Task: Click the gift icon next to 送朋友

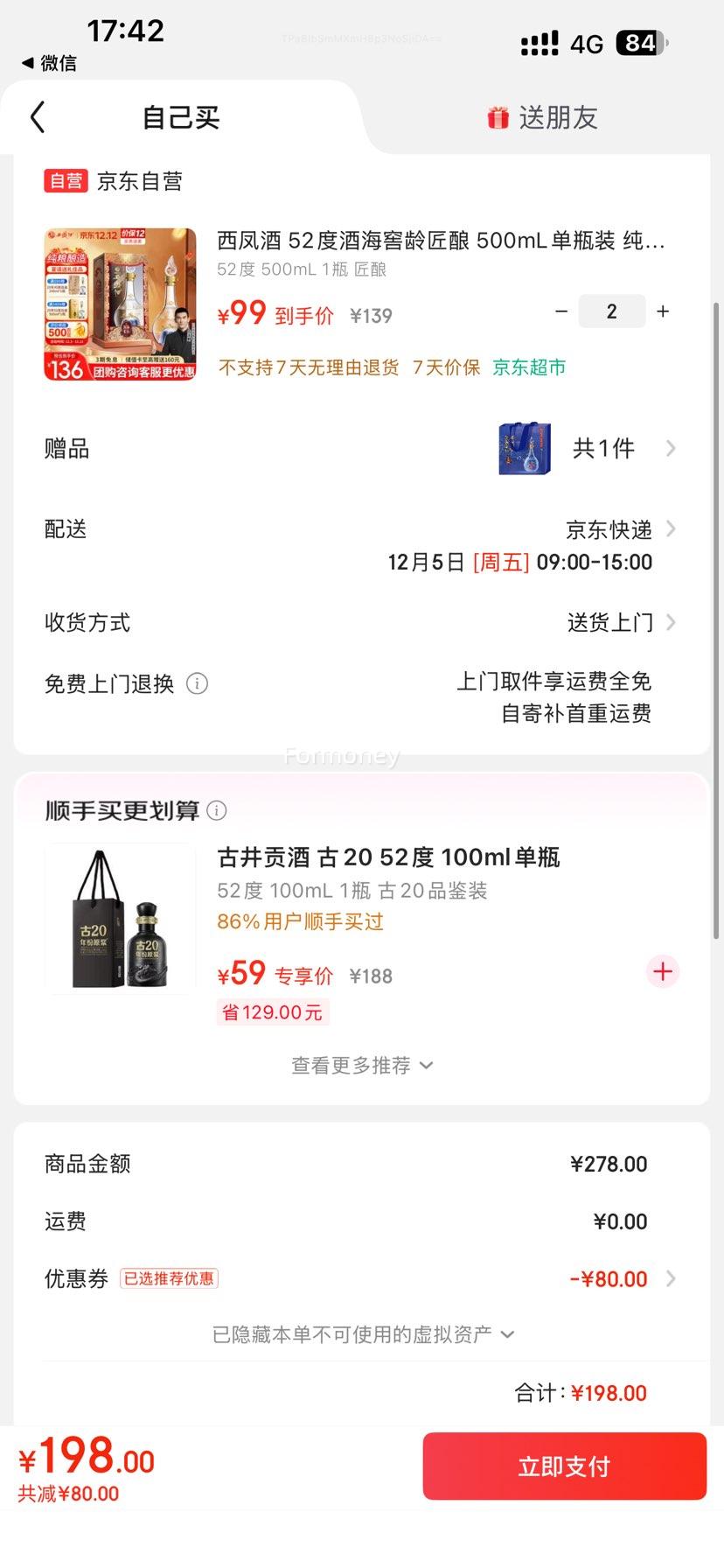Action: point(496,116)
